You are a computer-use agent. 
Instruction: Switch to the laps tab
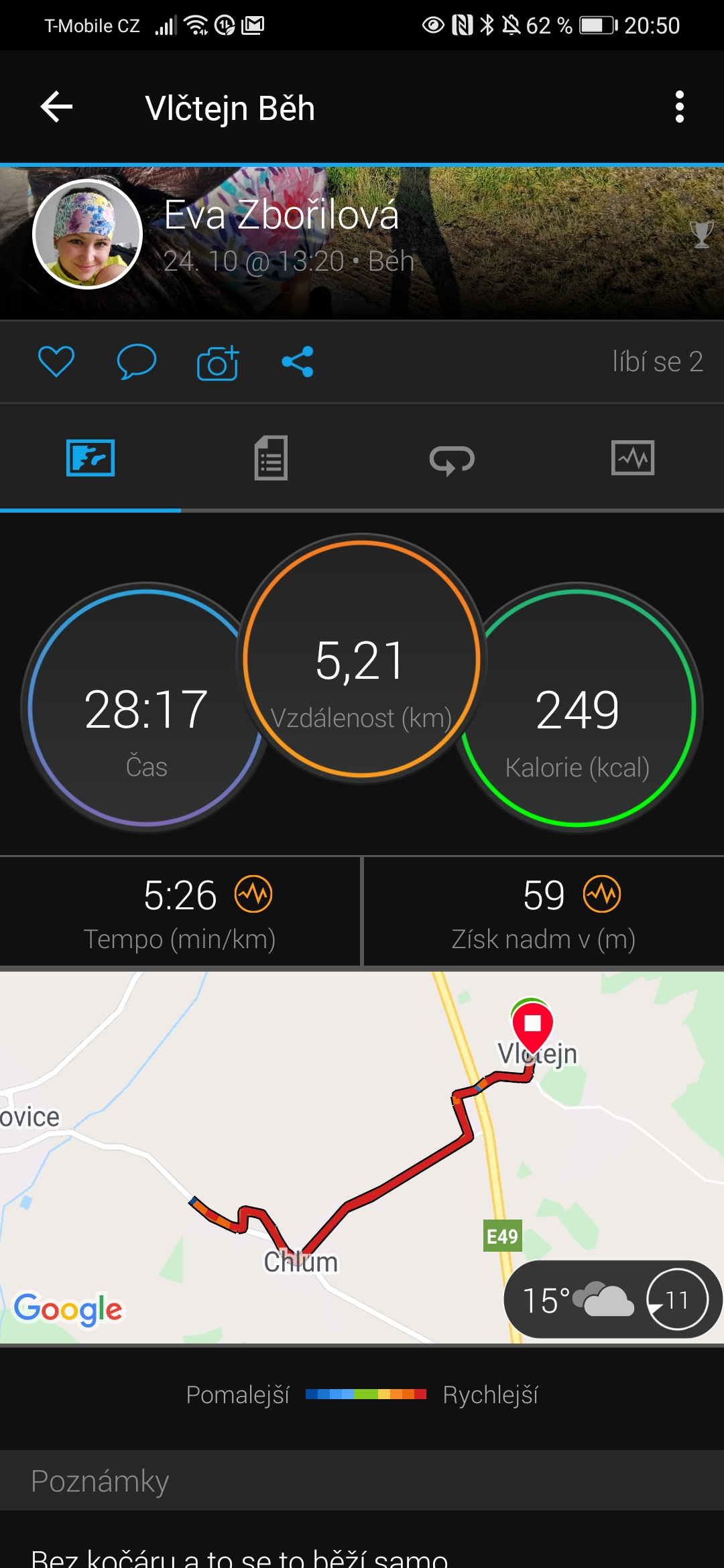click(x=452, y=460)
